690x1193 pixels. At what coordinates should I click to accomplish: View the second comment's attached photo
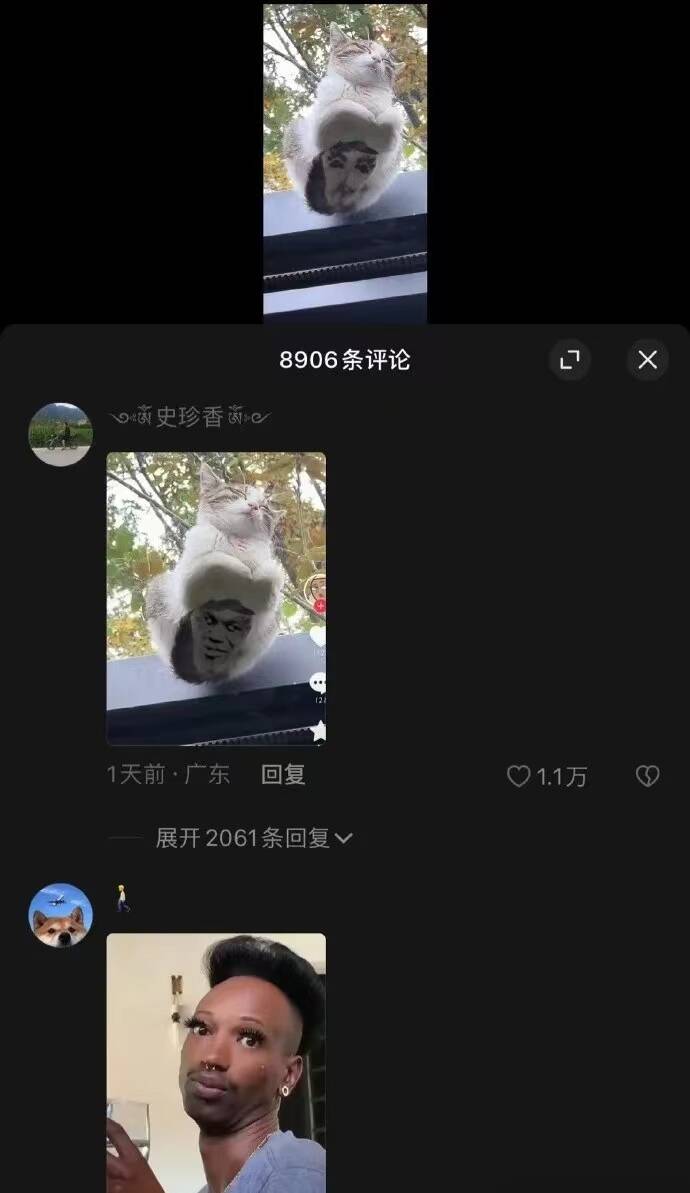tap(216, 1062)
